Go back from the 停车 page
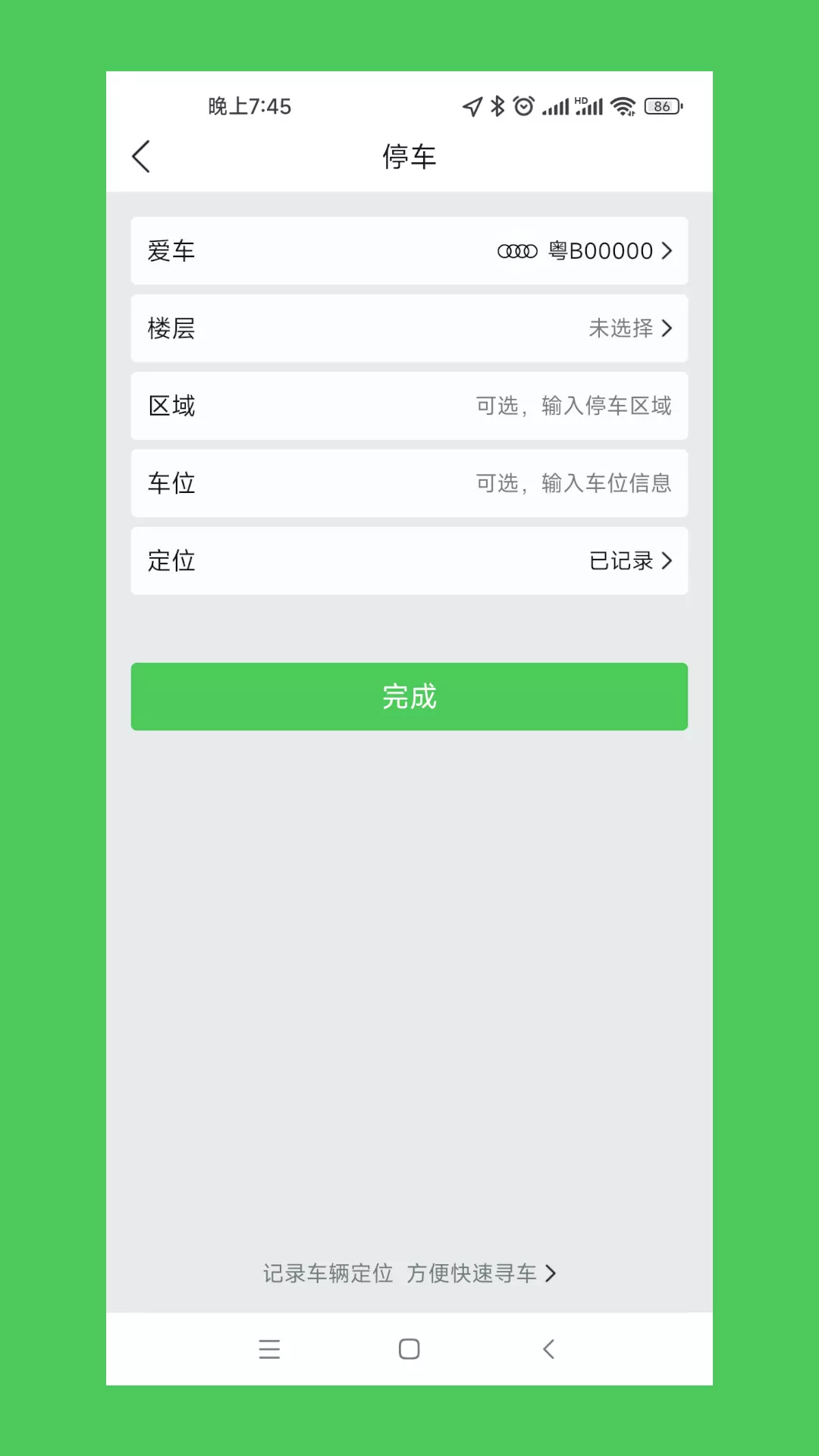819x1456 pixels. tap(141, 157)
